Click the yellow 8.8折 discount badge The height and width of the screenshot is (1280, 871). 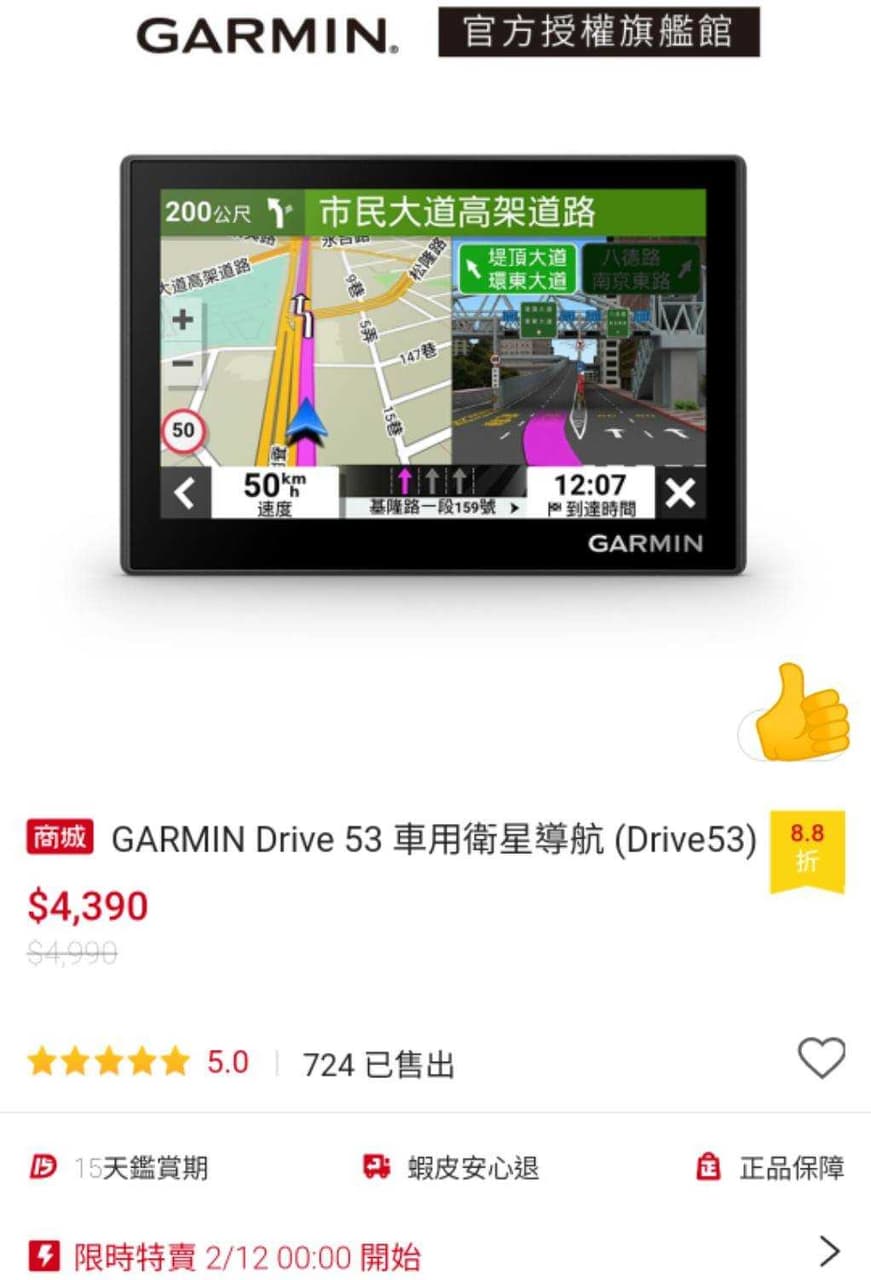click(809, 849)
